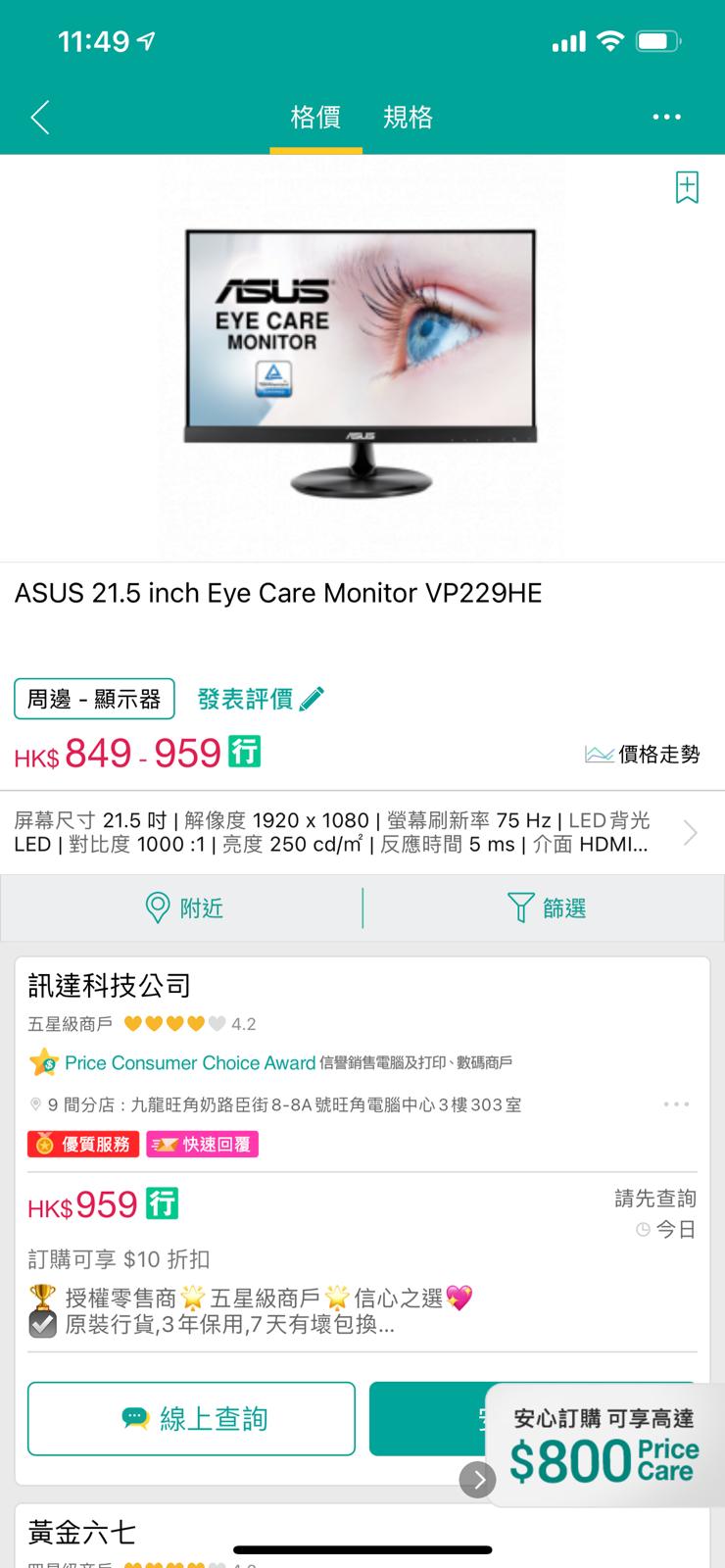Switch to the 規格 tab
The height and width of the screenshot is (1568, 725).
coord(408,118)
